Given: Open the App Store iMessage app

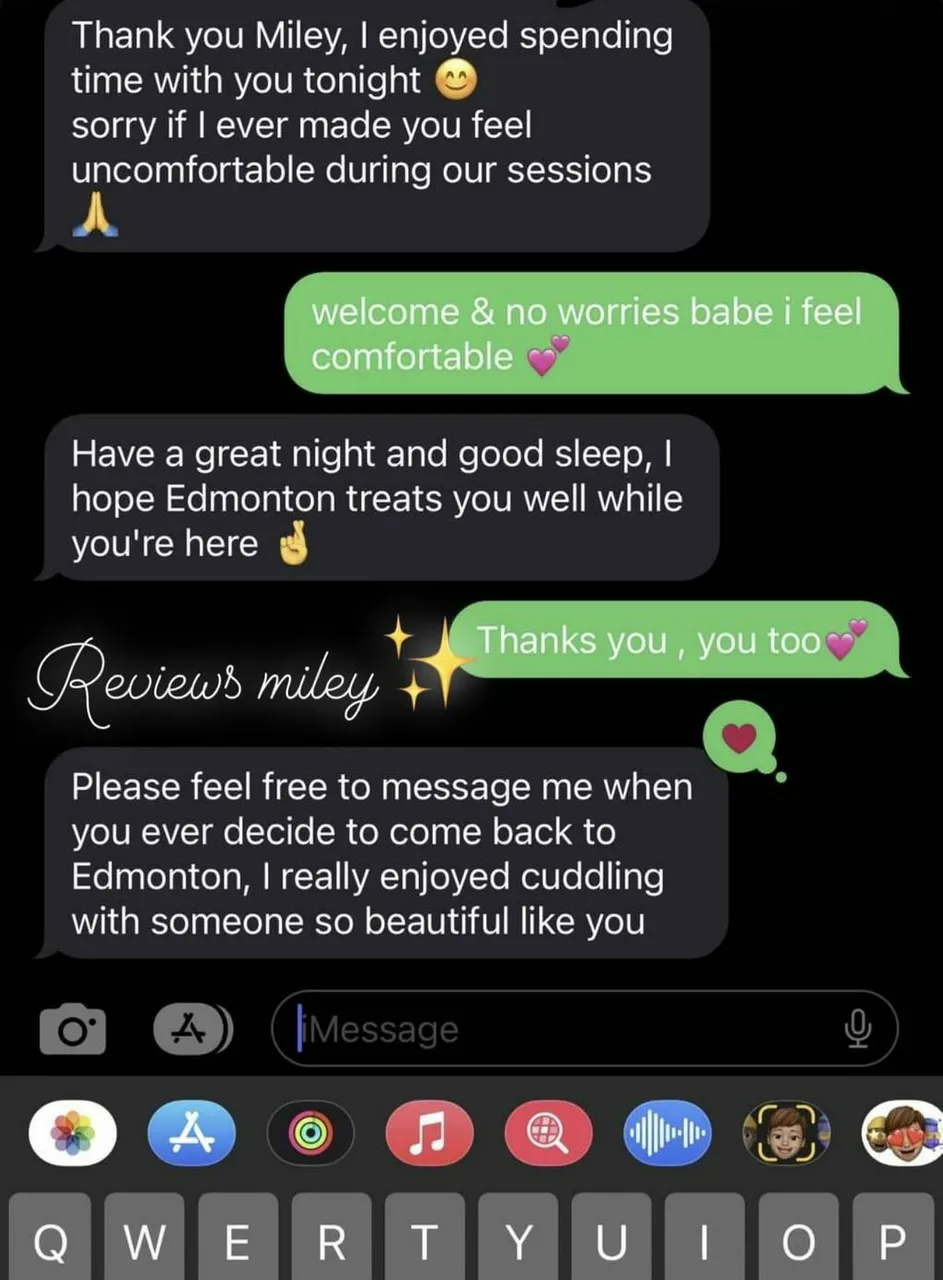Looking at the screenshot, I should pos(192,1133).
